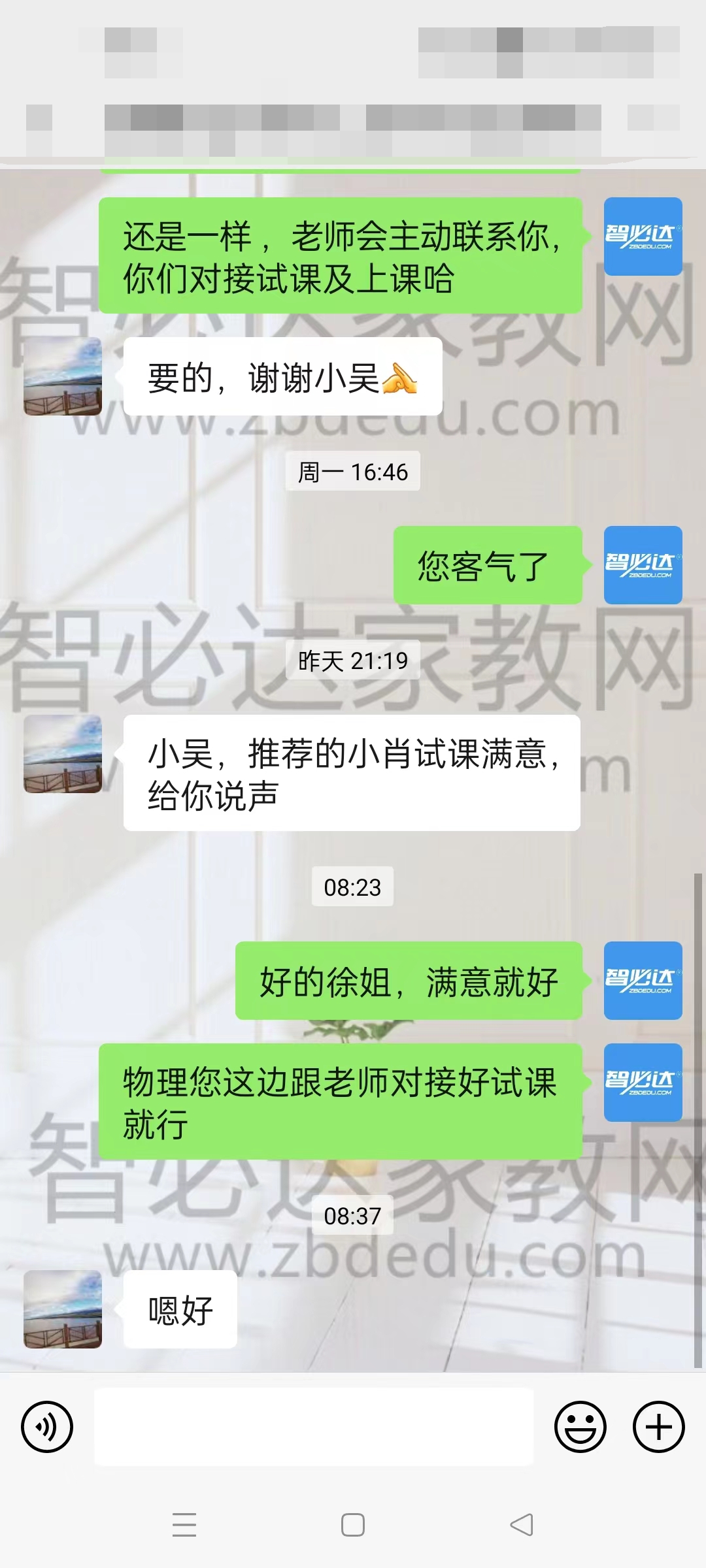This screenshot has height=1568, width=706.
Task: Tap the avatar next to 好的徐姐，满意就好
Action: pyautogui.click(x=643, y=981)
